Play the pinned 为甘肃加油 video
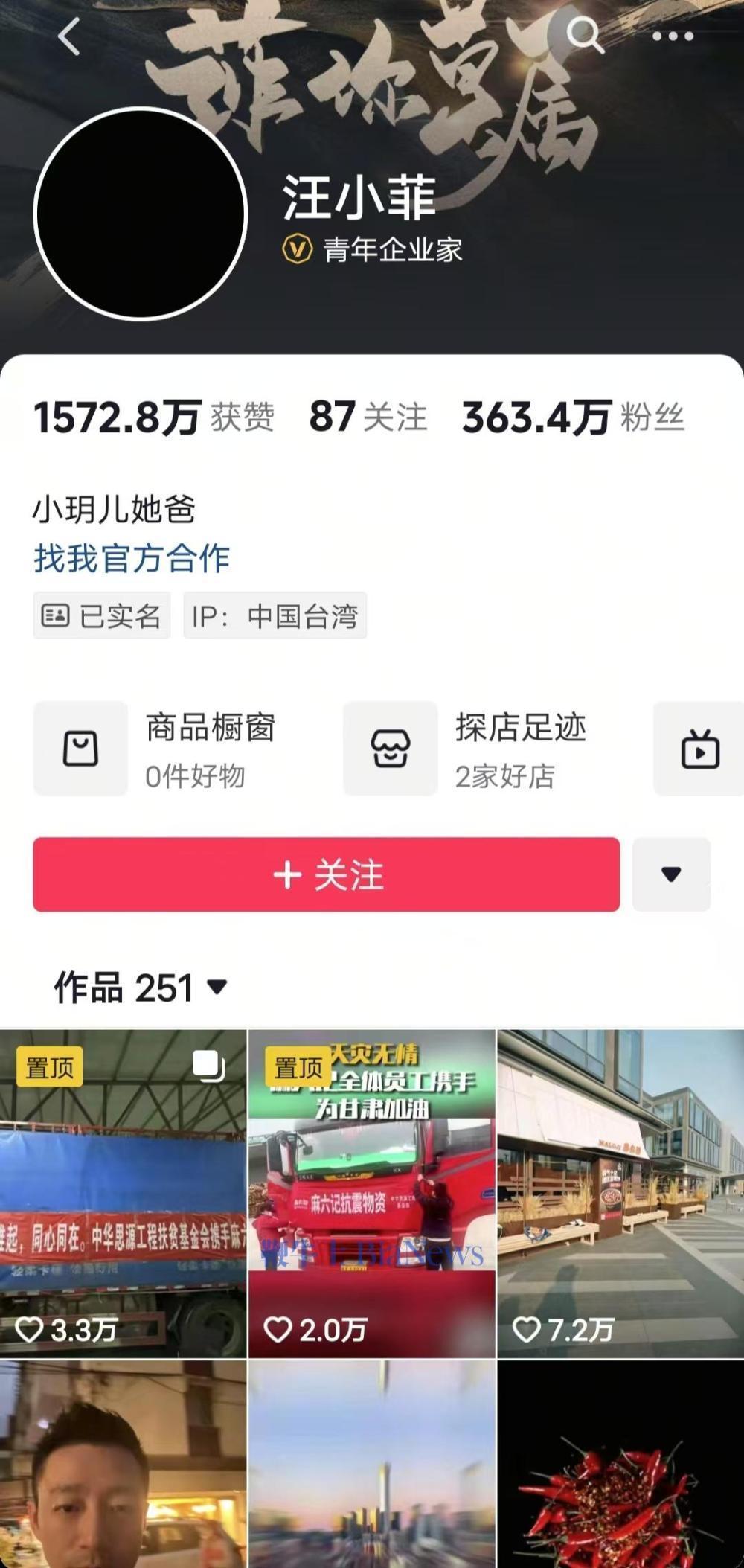The height and width of the screenshot is (1568, 744). (371, 1193)
